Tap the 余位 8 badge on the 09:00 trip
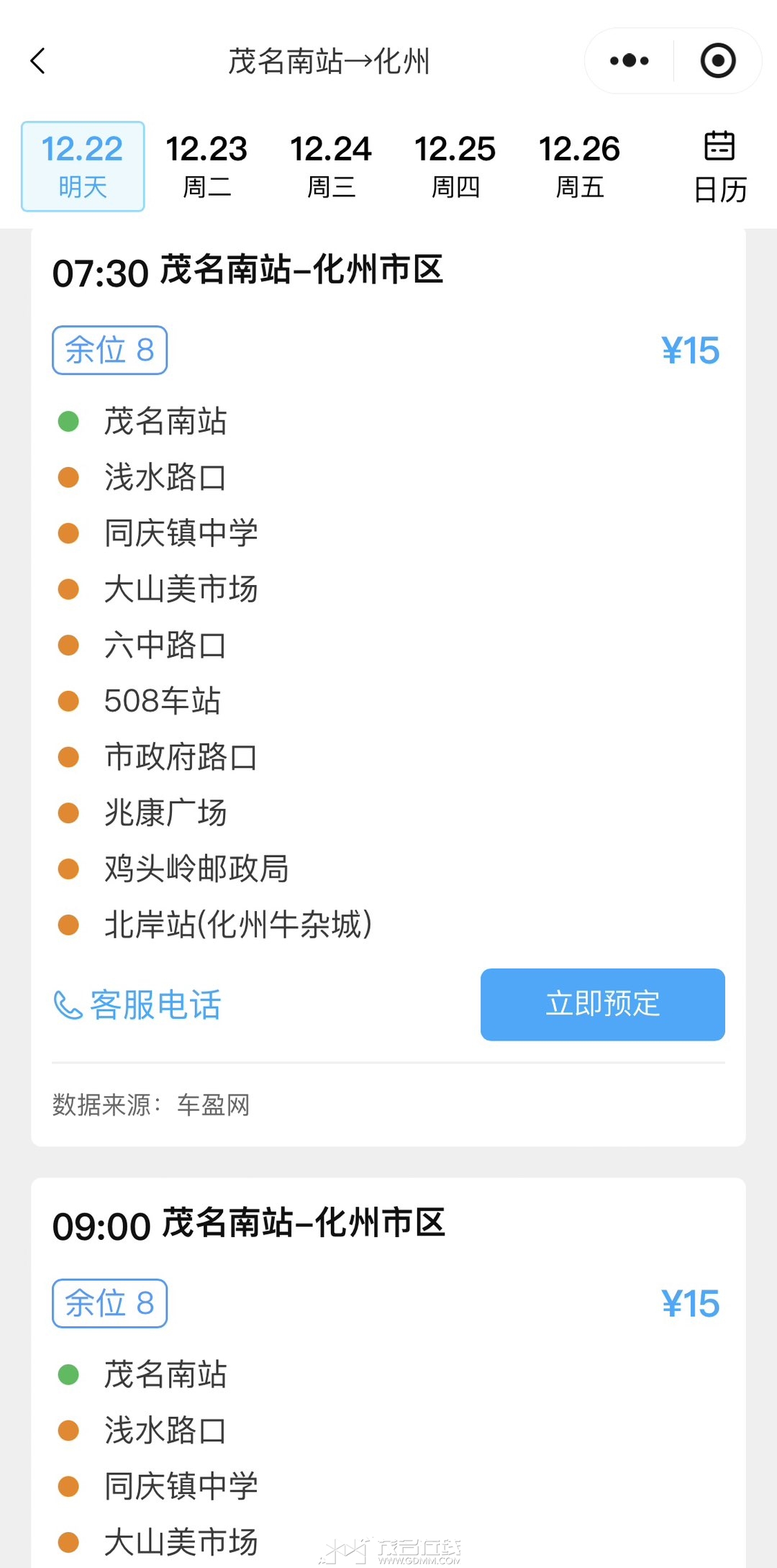 tap(109, 1302)
